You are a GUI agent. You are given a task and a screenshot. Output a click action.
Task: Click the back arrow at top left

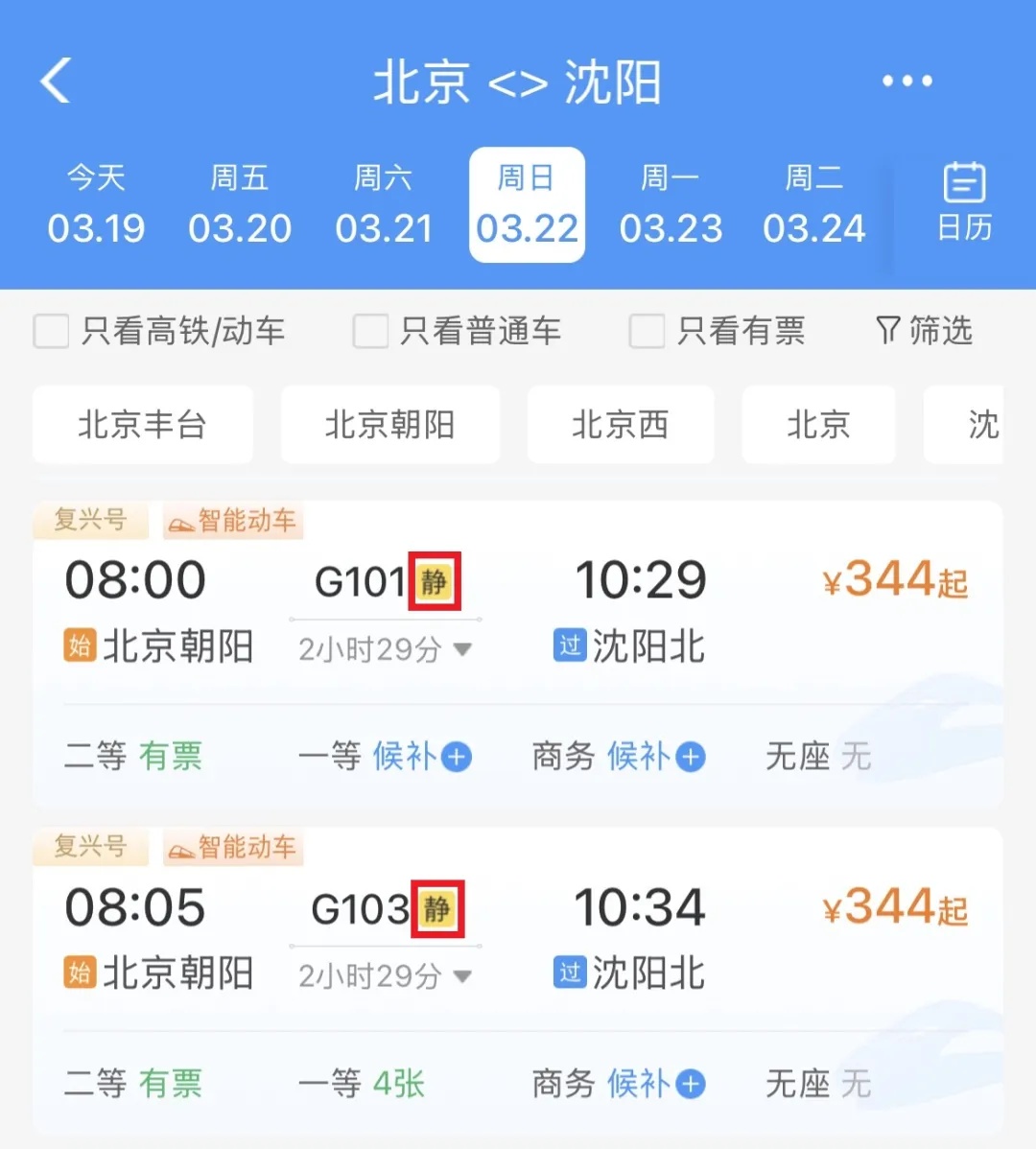point(56,82)
